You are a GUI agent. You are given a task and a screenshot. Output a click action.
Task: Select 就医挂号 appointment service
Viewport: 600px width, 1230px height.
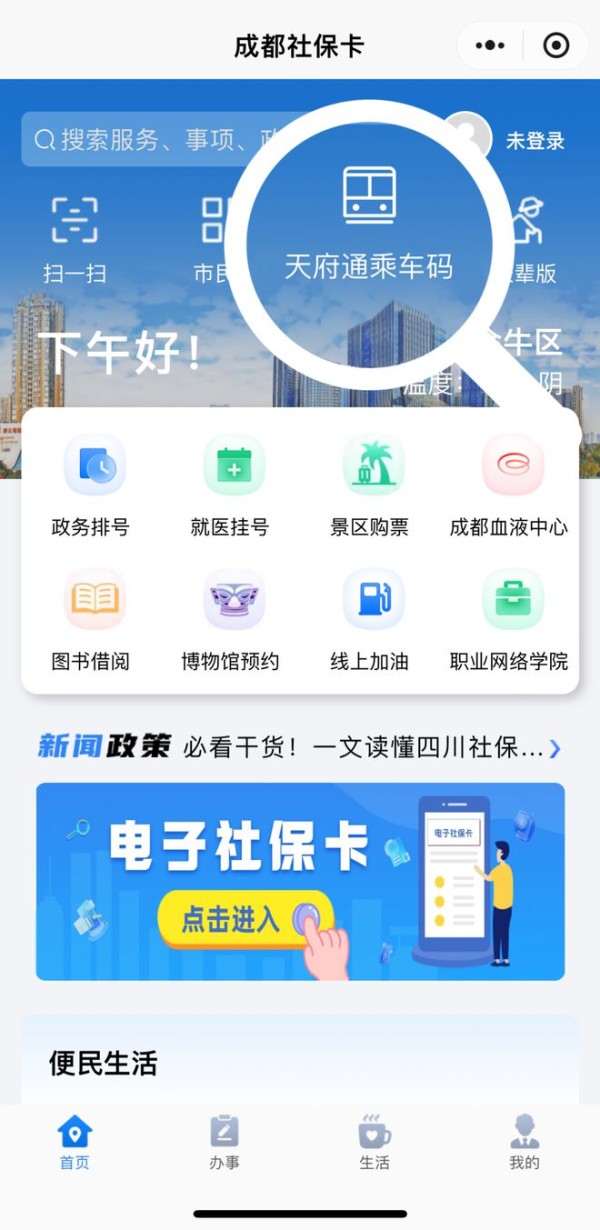point(230,487)
